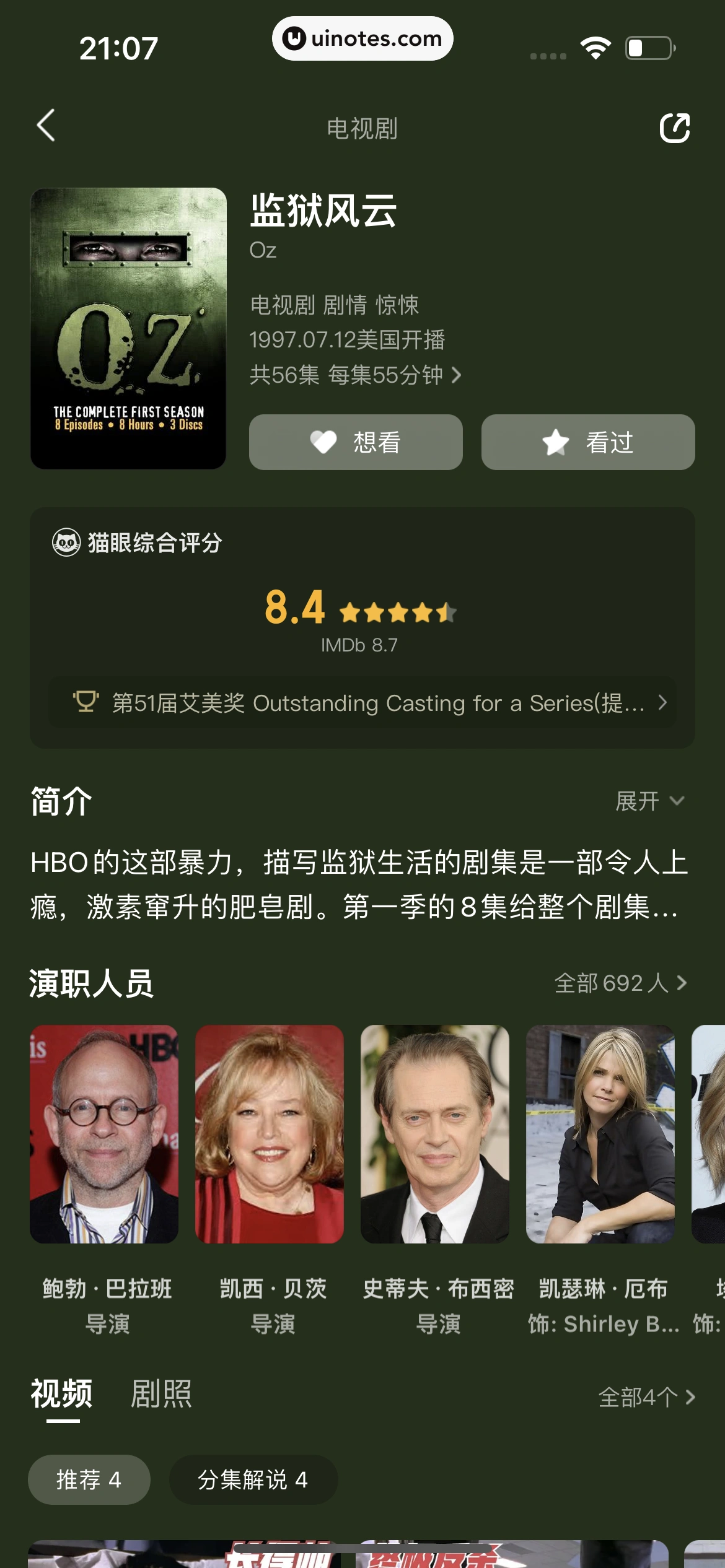Go back to the previous page

pyautogui.click(x=46, y=126)
